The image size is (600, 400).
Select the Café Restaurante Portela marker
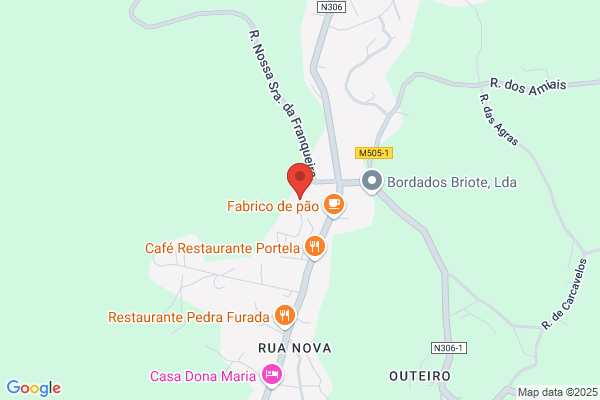pos(315,247)
